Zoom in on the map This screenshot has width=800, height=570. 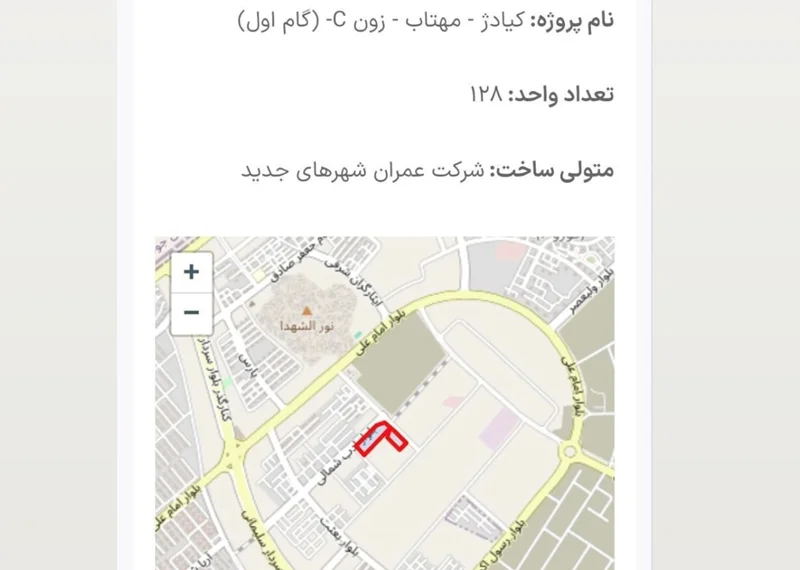coord(191,272)
